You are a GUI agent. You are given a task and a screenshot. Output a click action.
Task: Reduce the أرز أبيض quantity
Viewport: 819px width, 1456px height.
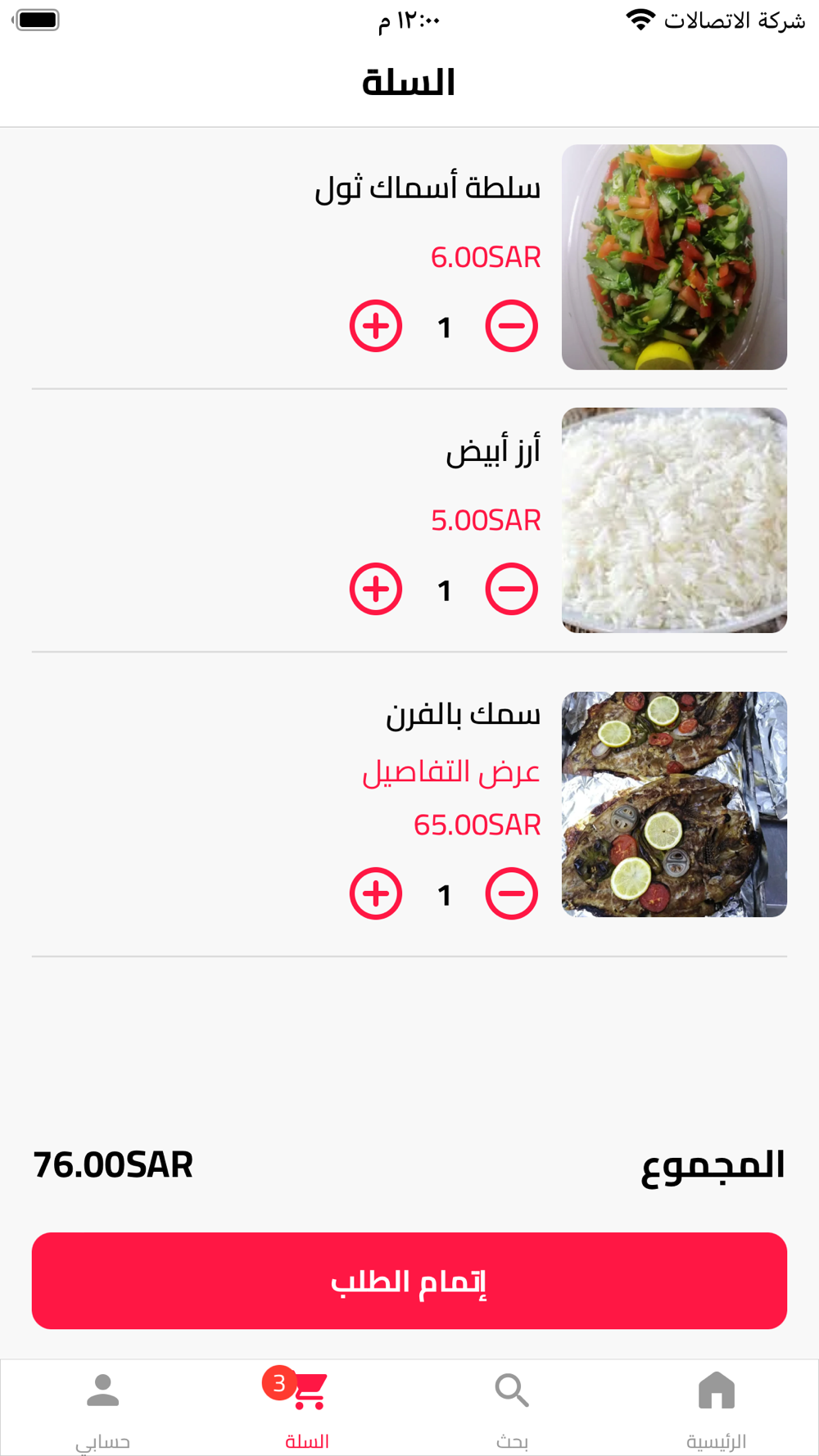coord(512,589)
